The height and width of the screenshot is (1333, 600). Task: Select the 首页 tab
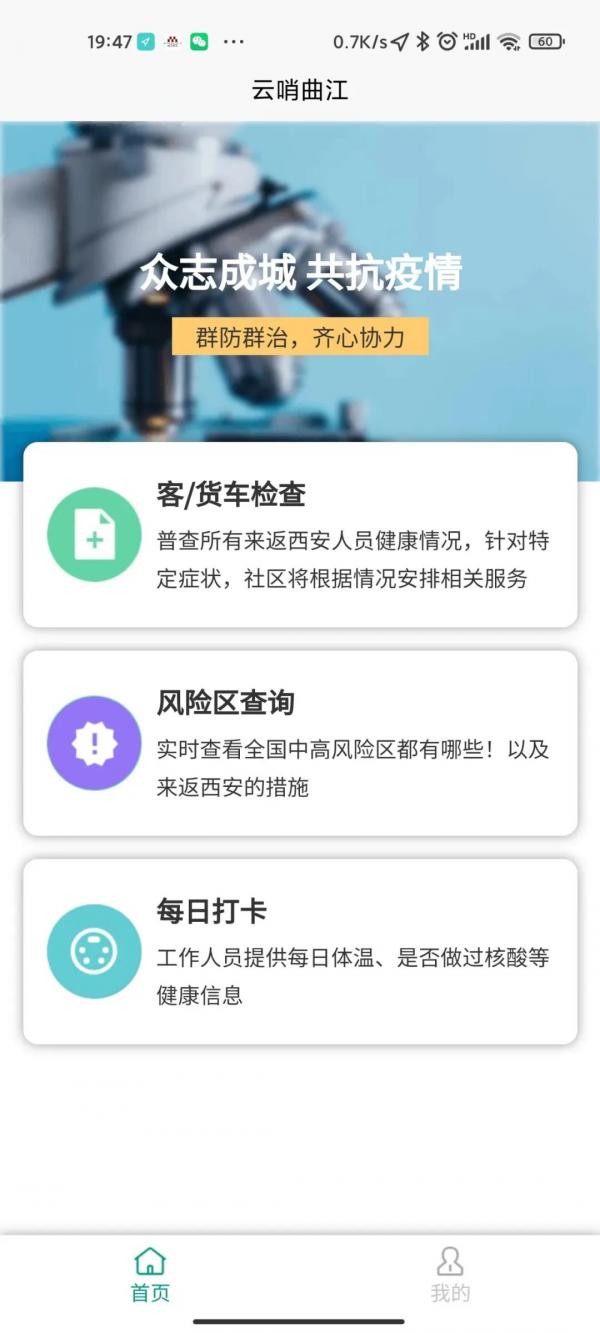tap(150, 1274)
